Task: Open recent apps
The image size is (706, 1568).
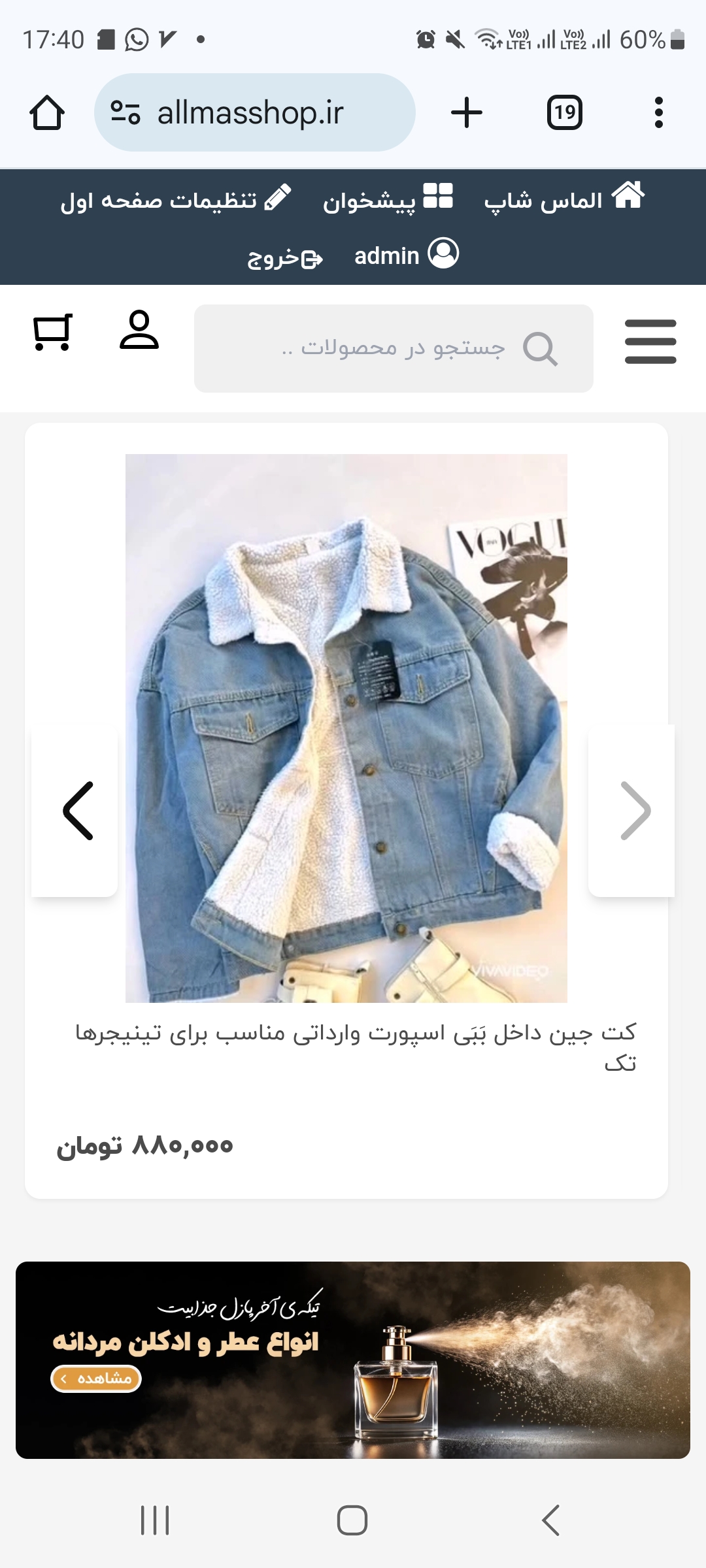Action: 155,1520
